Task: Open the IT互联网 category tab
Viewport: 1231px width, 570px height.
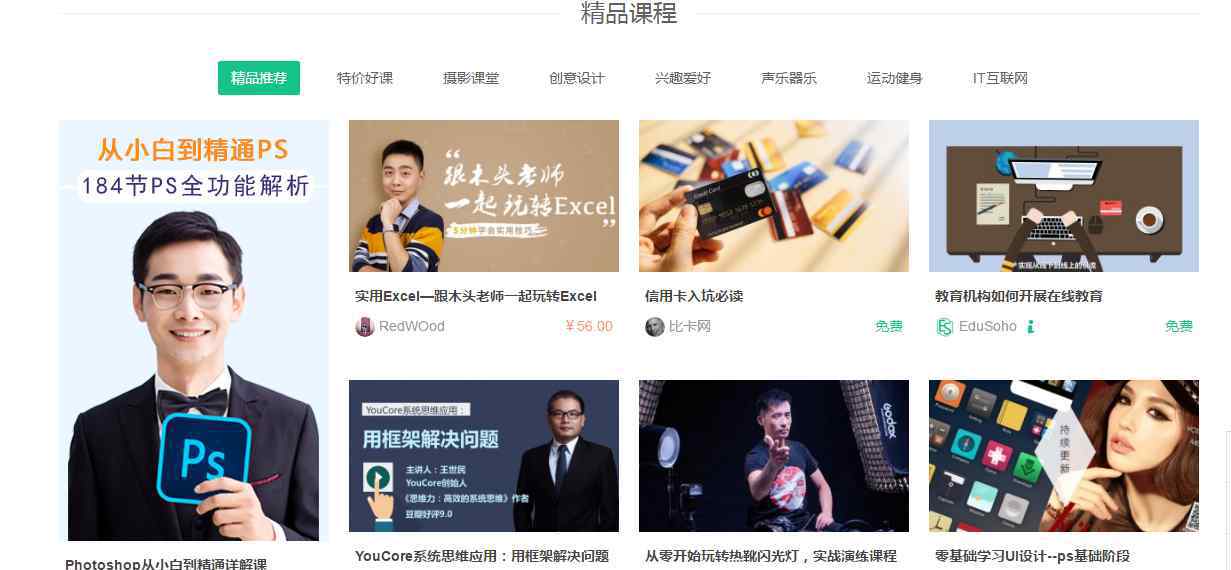Action: pos(1000,78)
